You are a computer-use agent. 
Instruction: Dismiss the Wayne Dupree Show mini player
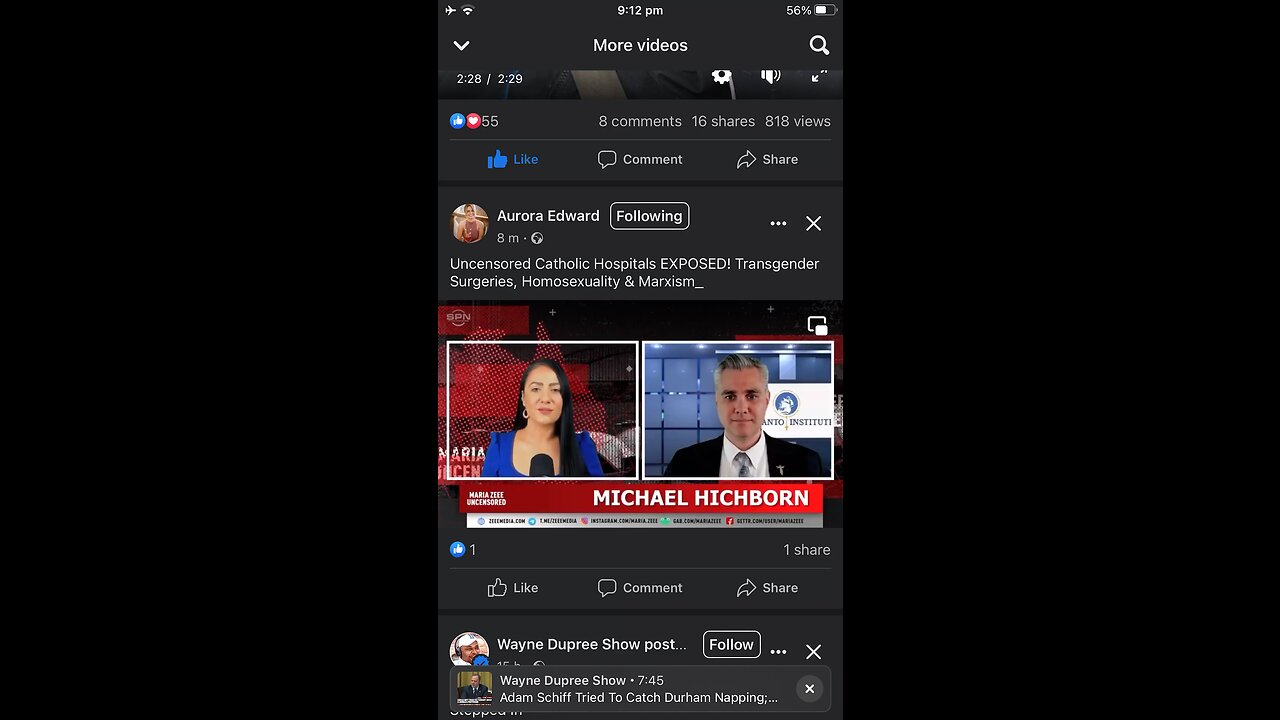pos(809,688)
